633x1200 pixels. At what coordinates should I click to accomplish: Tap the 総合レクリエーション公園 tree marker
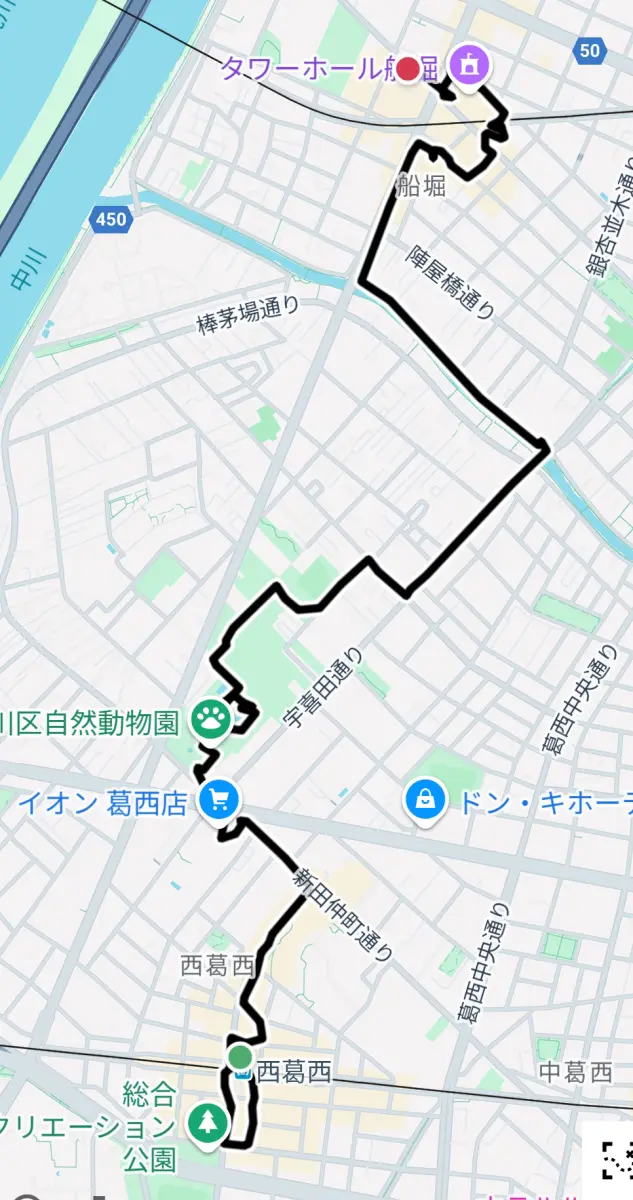pos(207,1122)
